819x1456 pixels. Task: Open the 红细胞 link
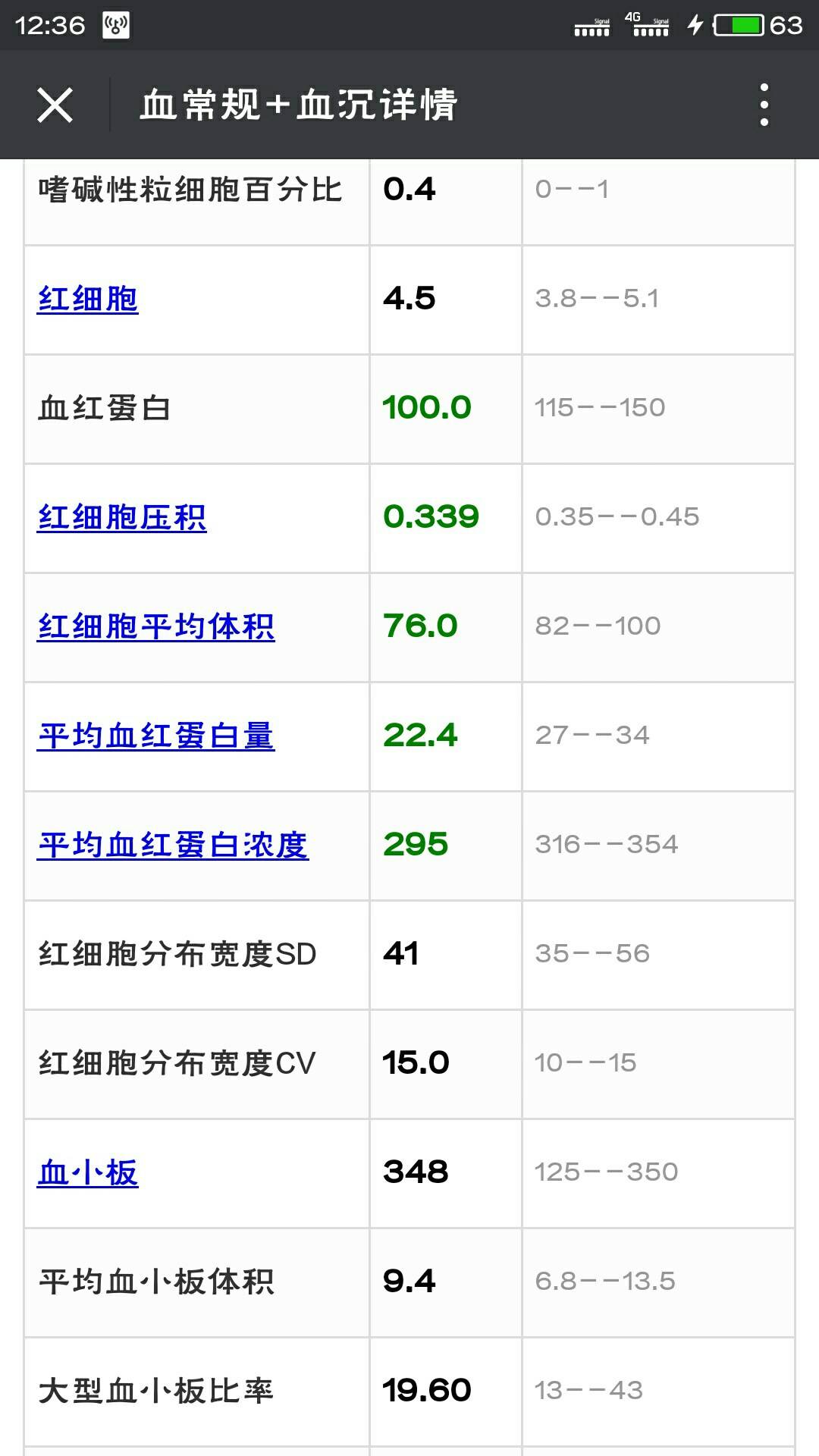tap(88, 299)
